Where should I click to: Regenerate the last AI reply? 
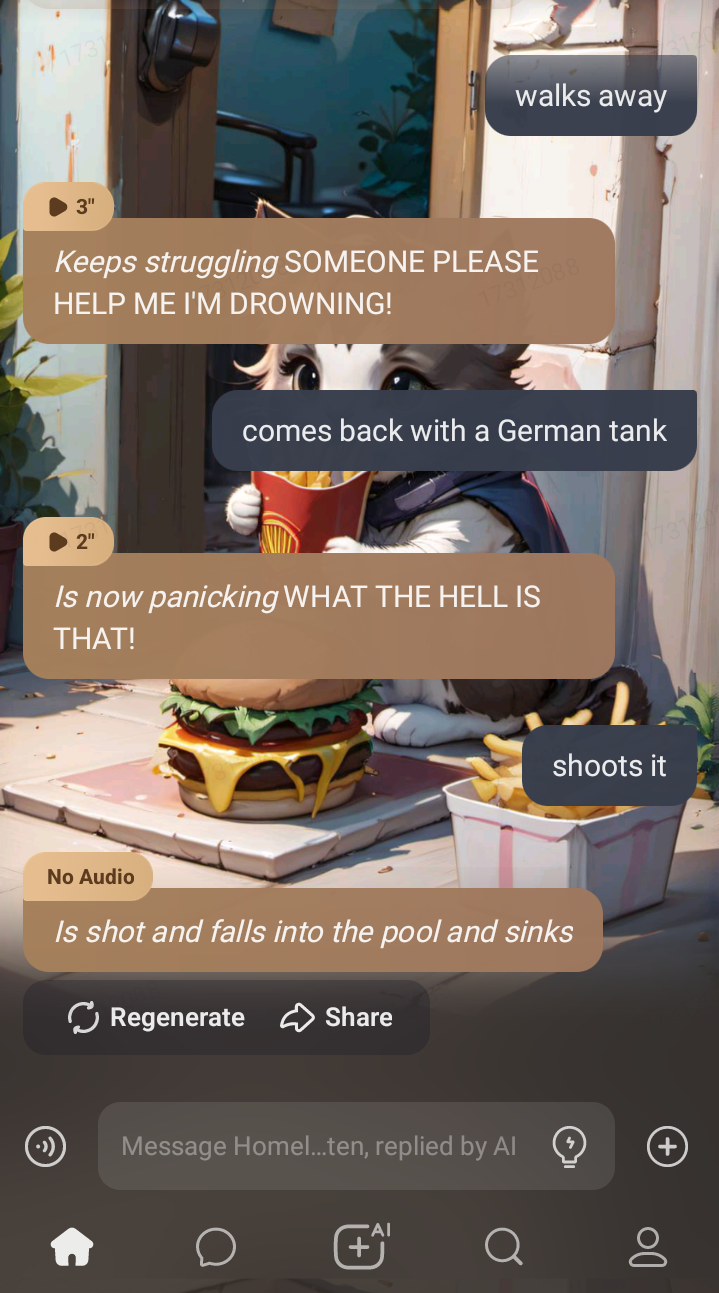(156, 1018)
